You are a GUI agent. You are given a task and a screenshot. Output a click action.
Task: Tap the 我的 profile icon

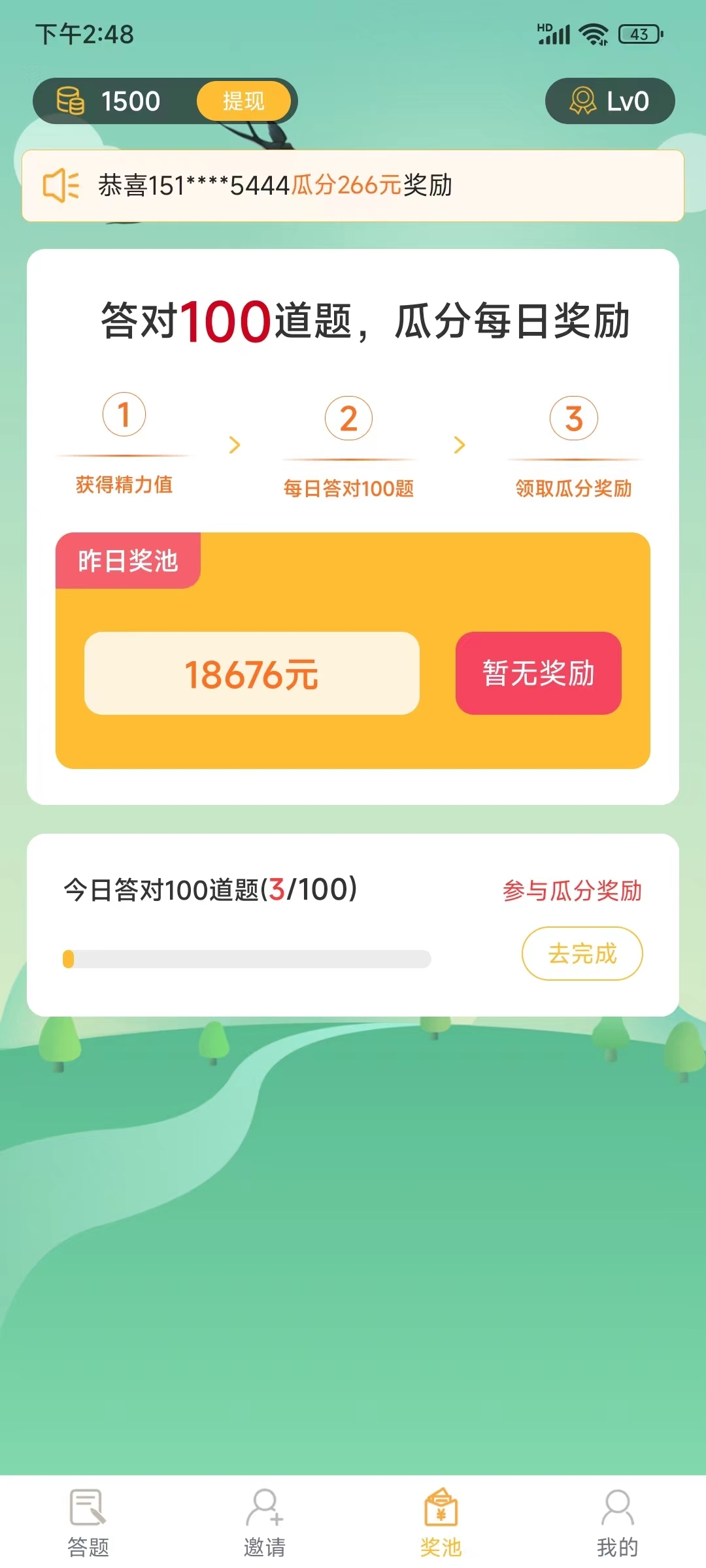click(618, 1509)
